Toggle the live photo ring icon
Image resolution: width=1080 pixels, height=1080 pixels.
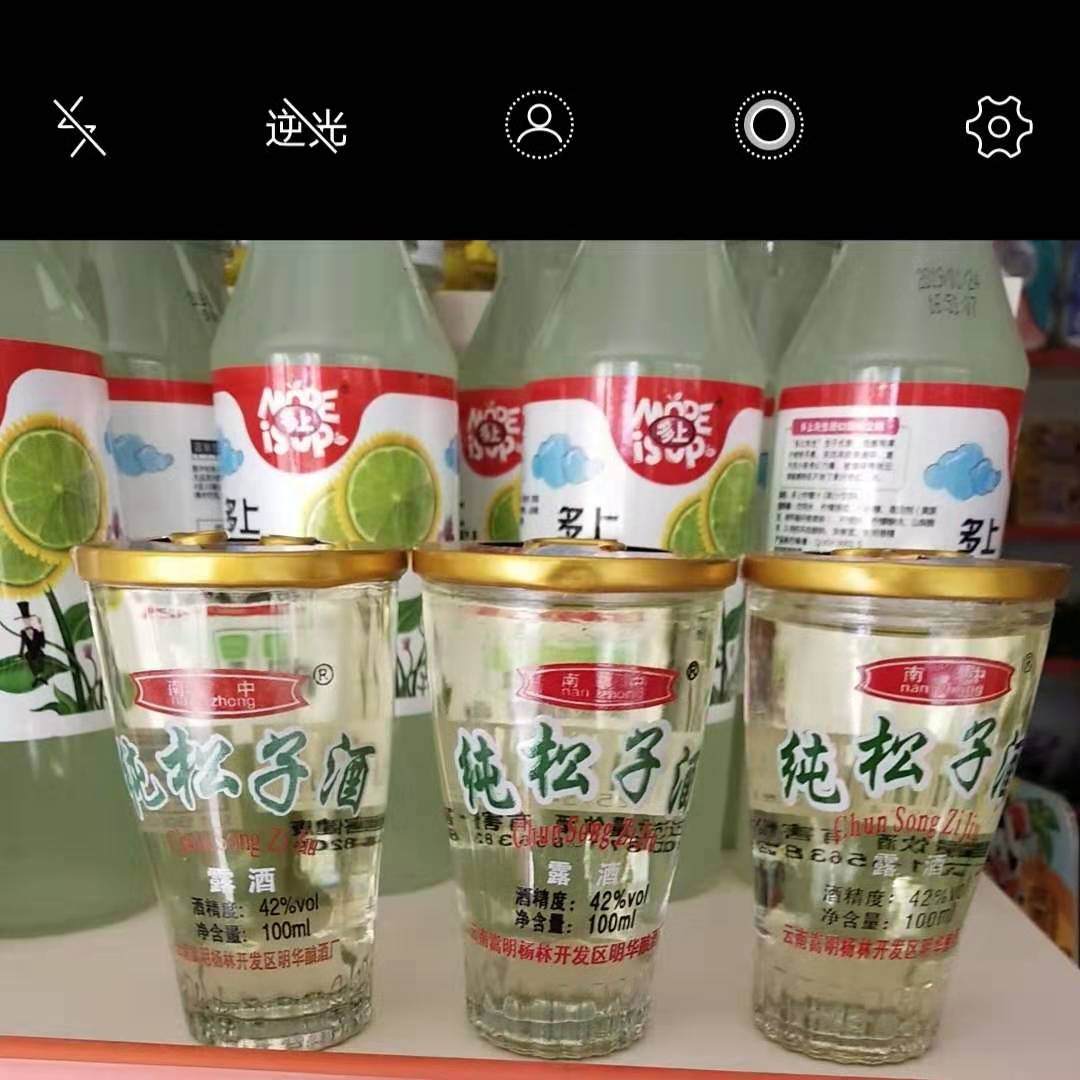(x=768, y=126)
